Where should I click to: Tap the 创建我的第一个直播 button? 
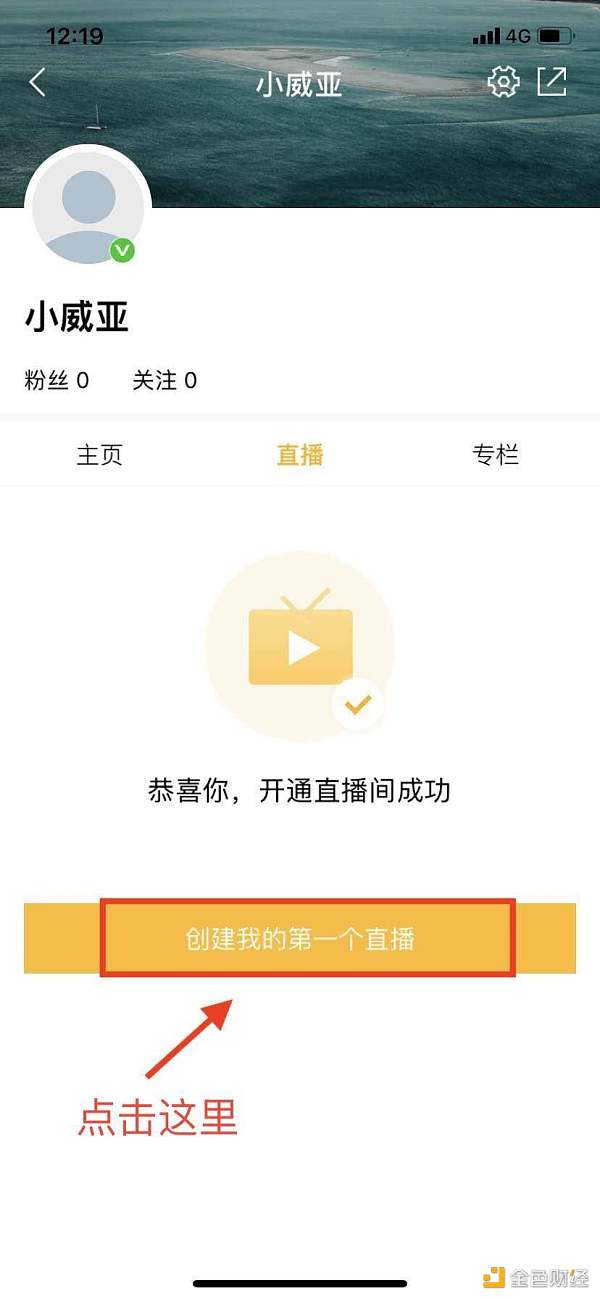[x=300, y=939]
